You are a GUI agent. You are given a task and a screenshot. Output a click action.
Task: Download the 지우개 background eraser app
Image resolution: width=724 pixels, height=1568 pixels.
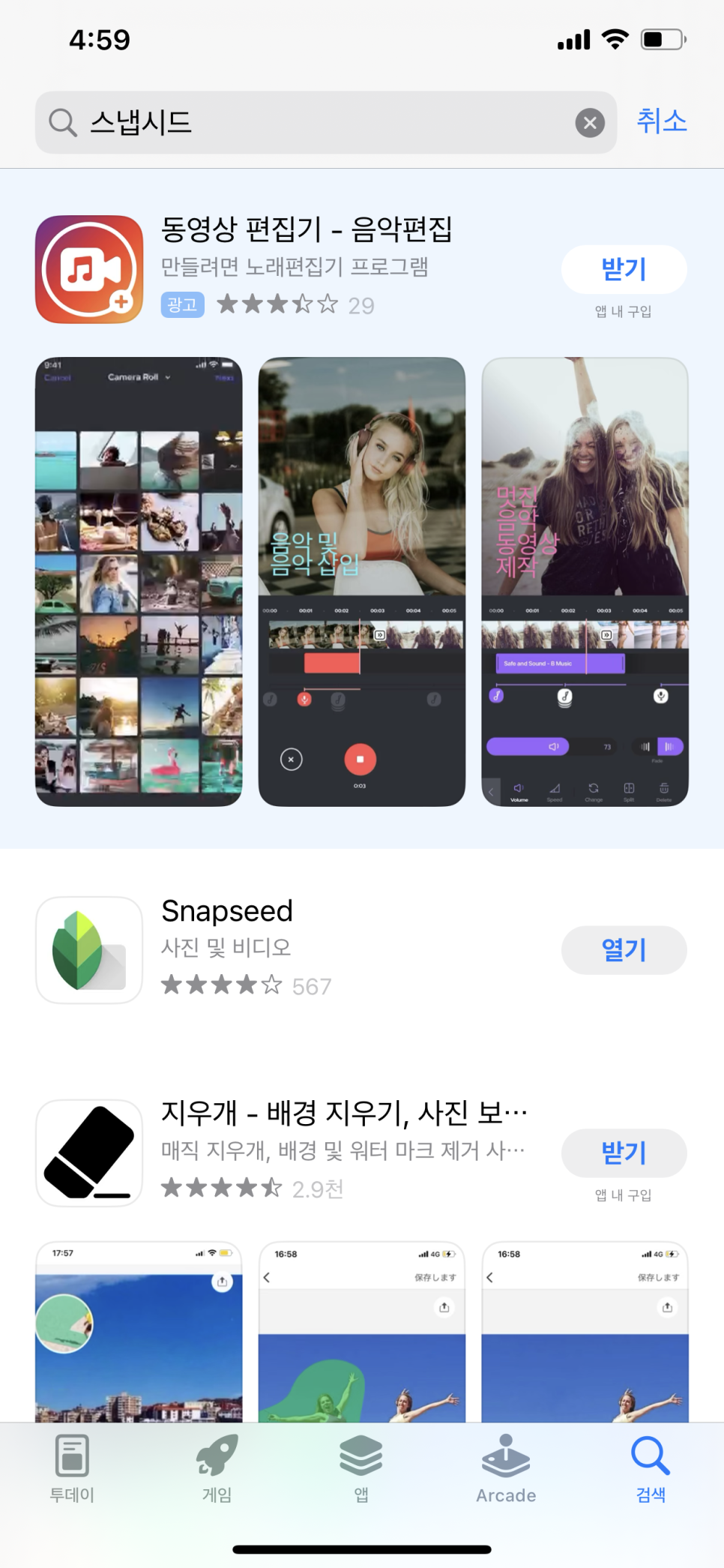pos(623,1153)
